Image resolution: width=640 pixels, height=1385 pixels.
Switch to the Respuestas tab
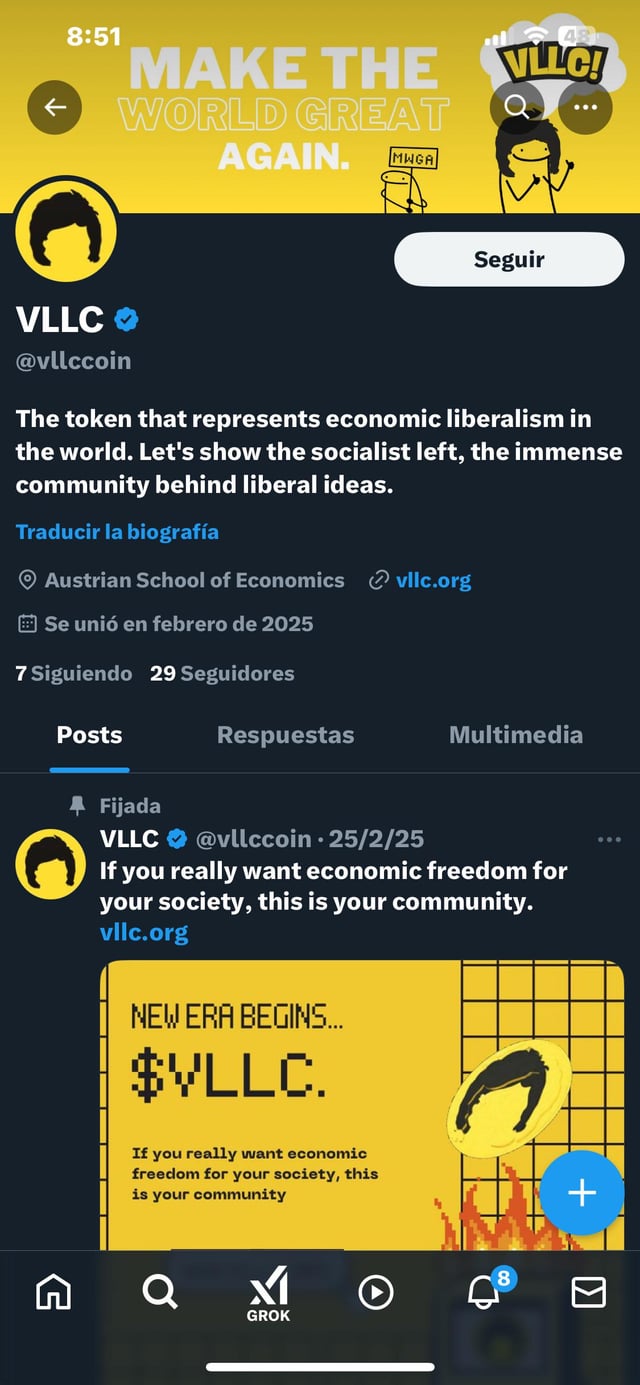(x=285, y=735)
